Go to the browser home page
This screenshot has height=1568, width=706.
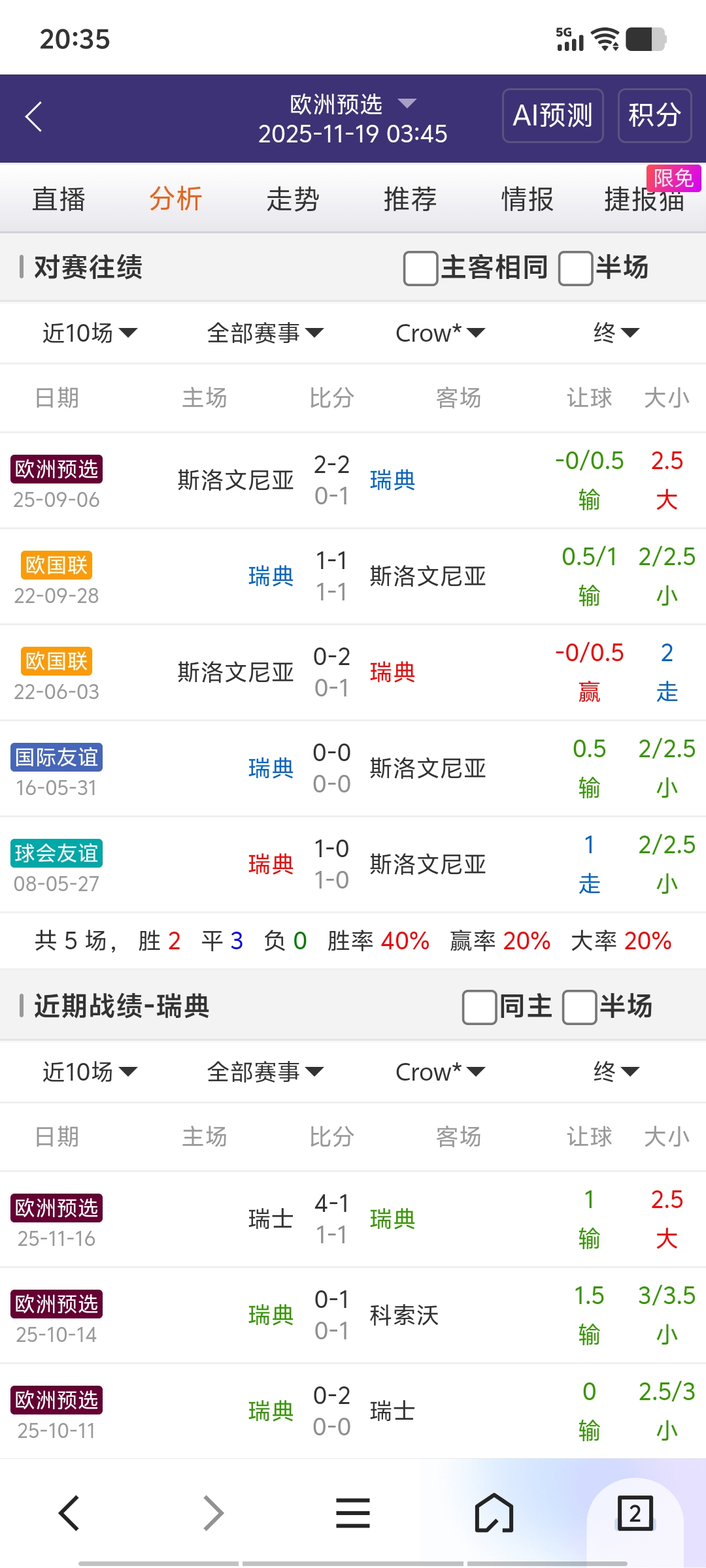pos(494,1513)
